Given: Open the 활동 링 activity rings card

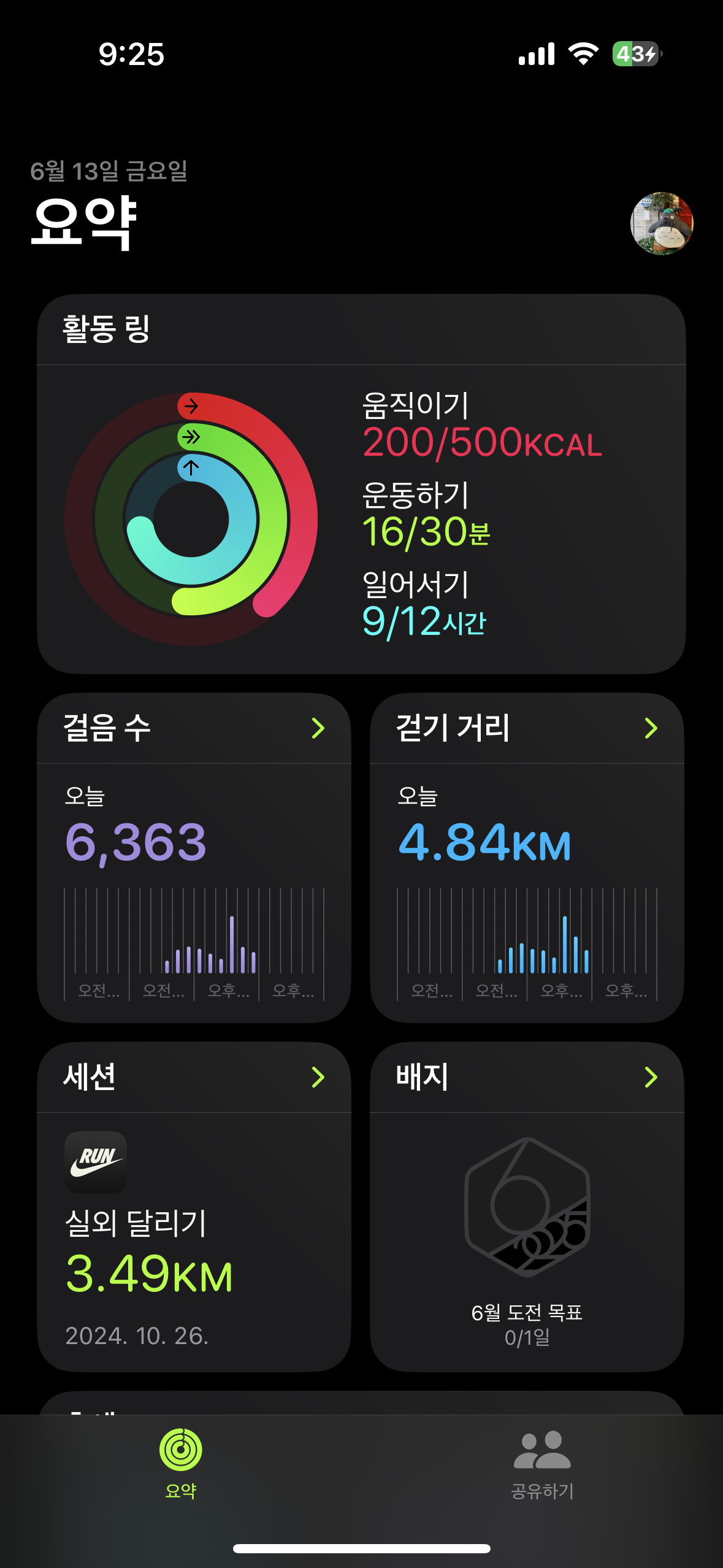Looking at the screenshot, I should (361, 485).
